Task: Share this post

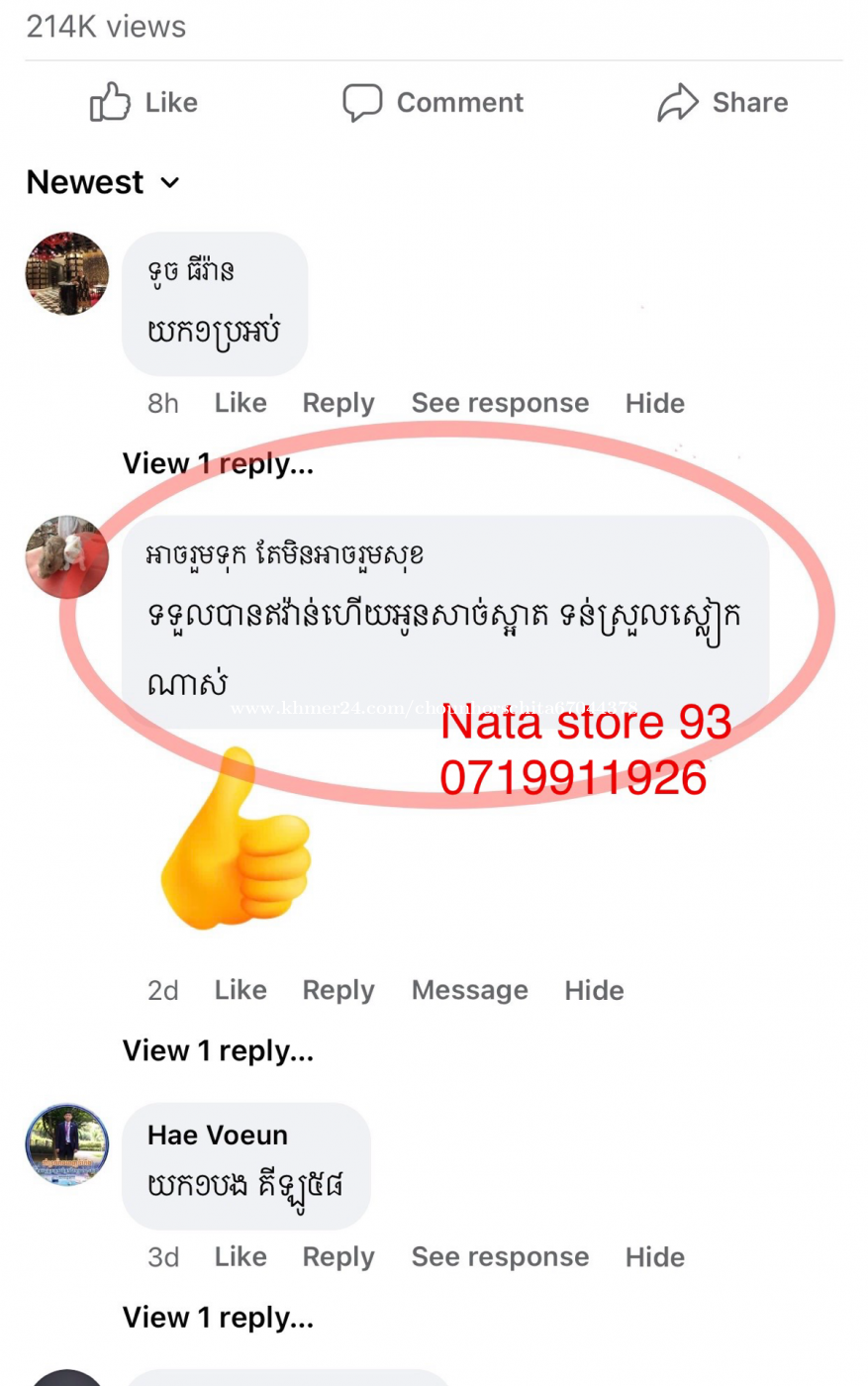Action: coord(723,103)
